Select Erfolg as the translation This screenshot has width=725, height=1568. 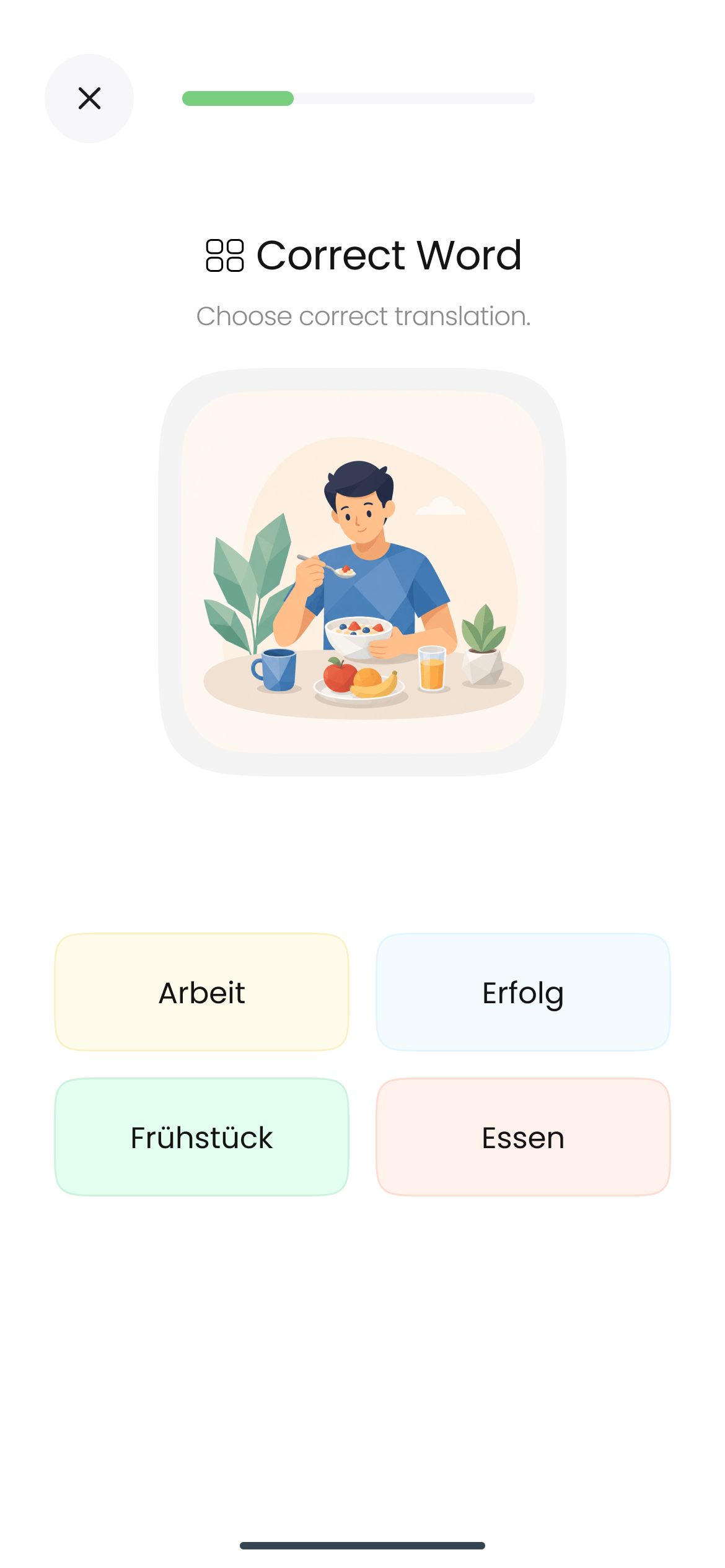[523, 992]
